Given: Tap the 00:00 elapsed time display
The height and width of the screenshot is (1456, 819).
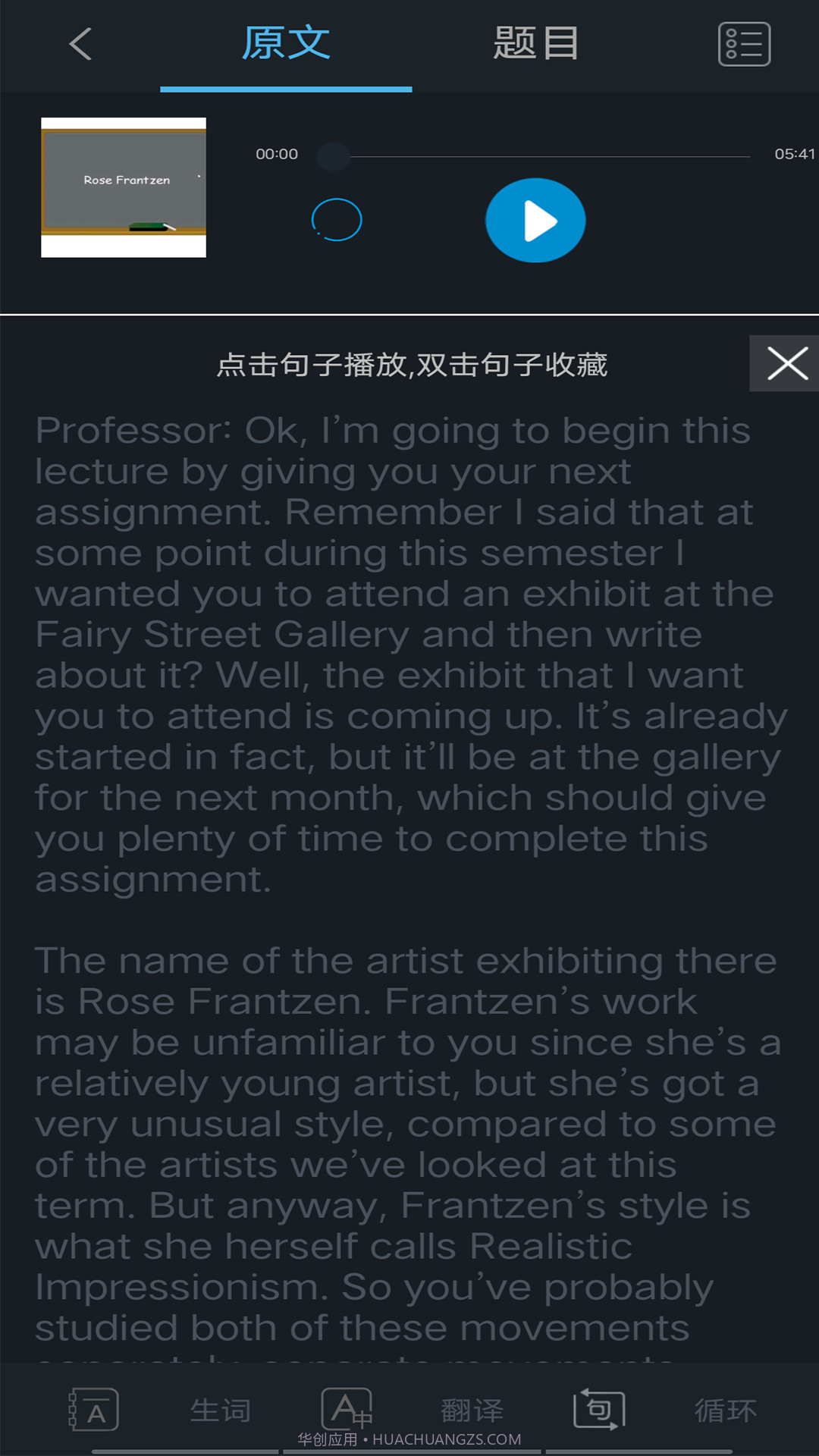Looking at the screenshot, I should pyautogui.click(x=277, y=153).
